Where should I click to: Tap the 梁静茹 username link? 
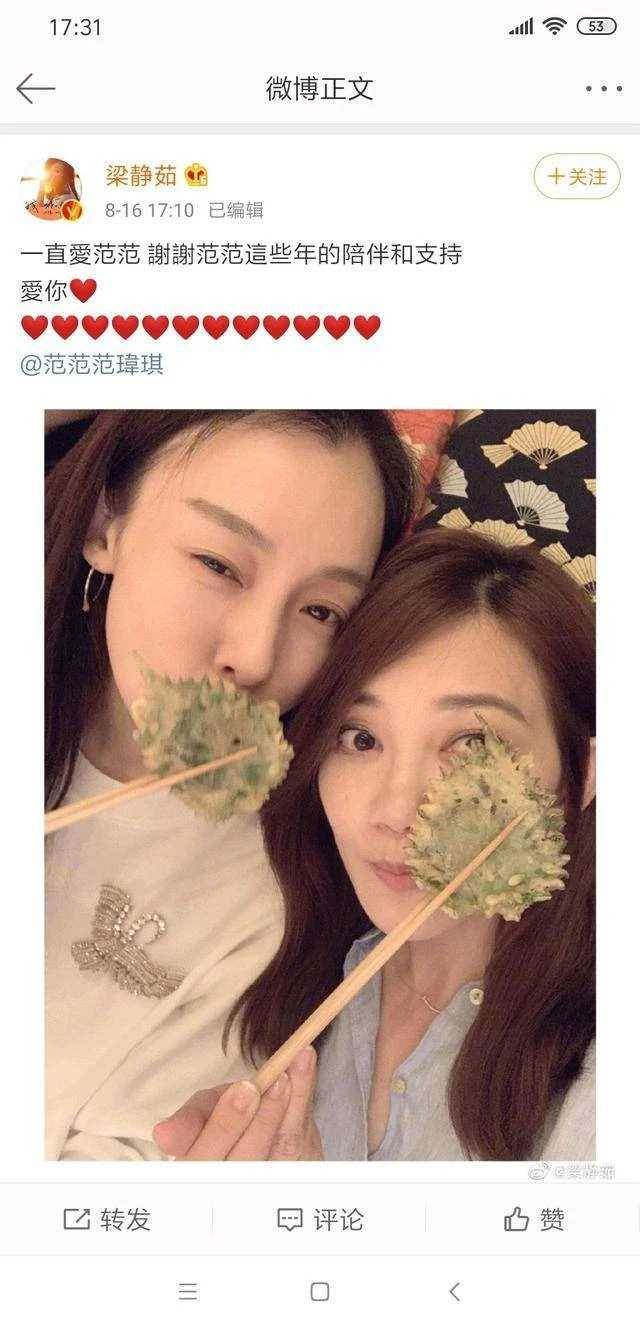pos(141,176)
